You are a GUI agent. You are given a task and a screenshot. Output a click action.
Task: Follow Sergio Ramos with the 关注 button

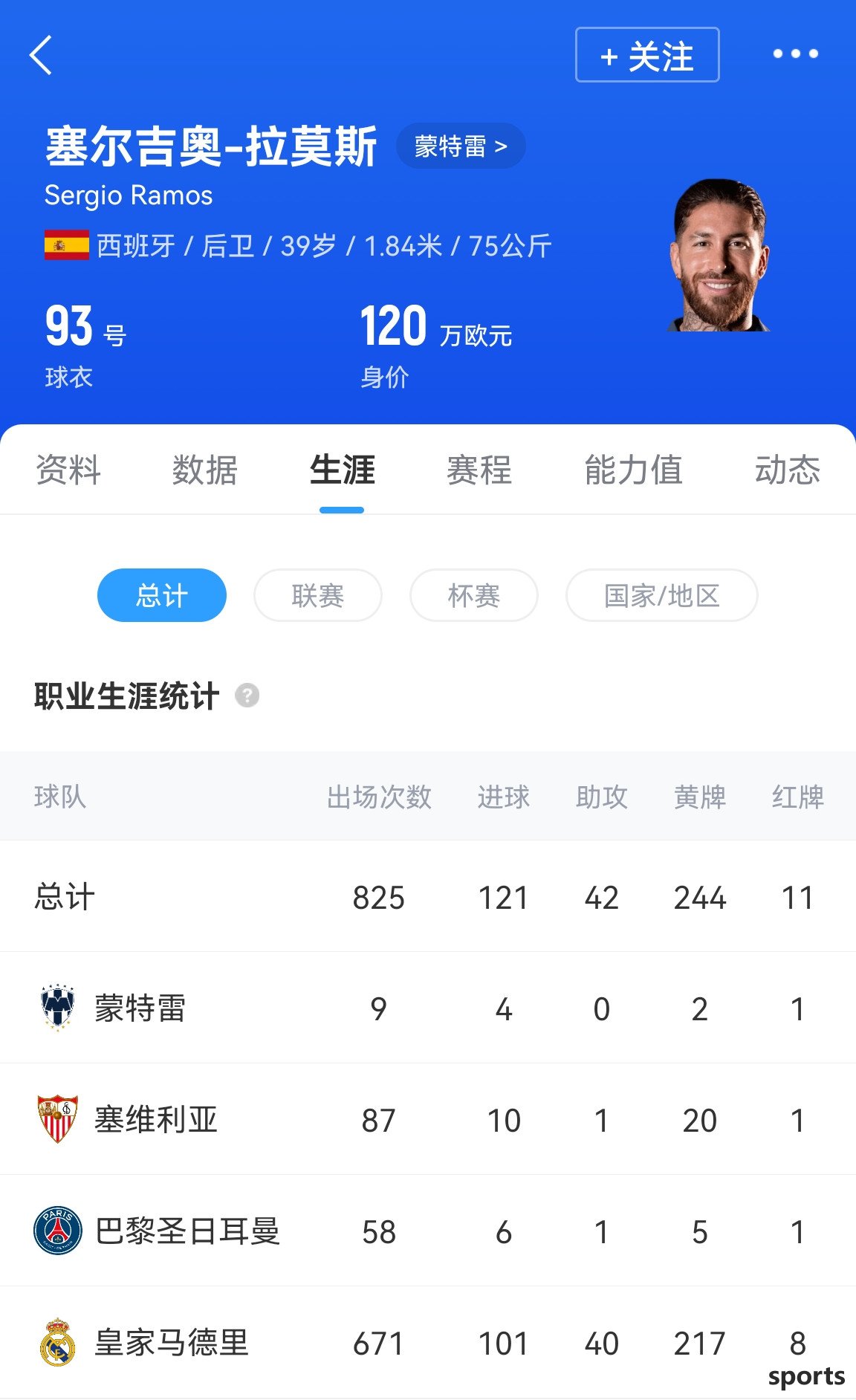(646, 55)
